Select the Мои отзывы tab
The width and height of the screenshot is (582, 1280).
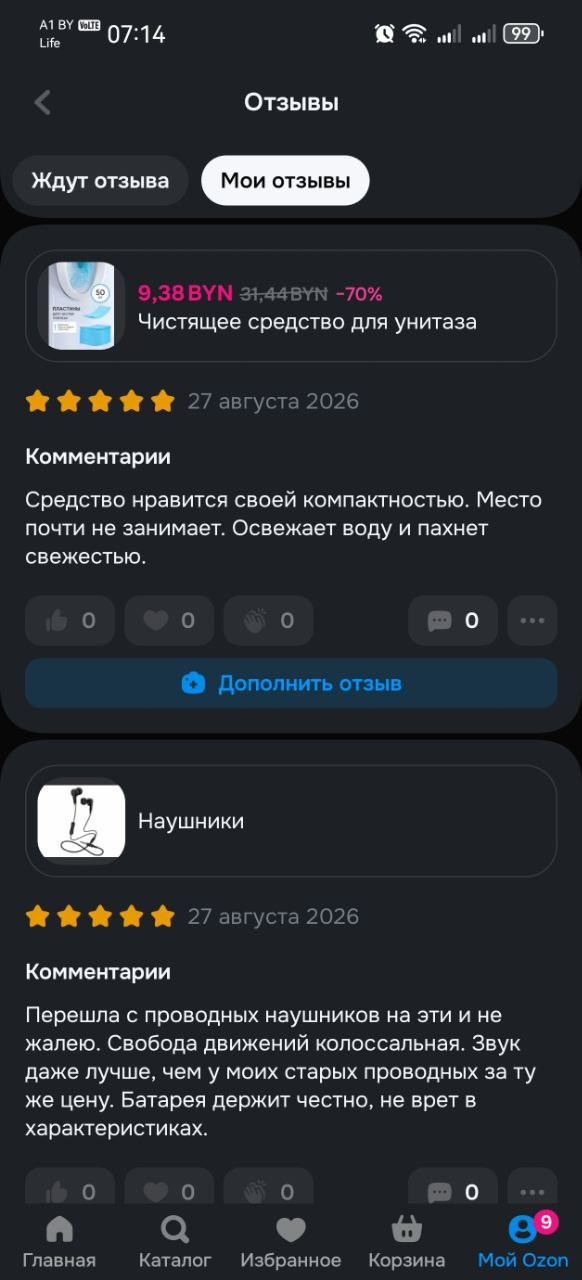[285, 181]
